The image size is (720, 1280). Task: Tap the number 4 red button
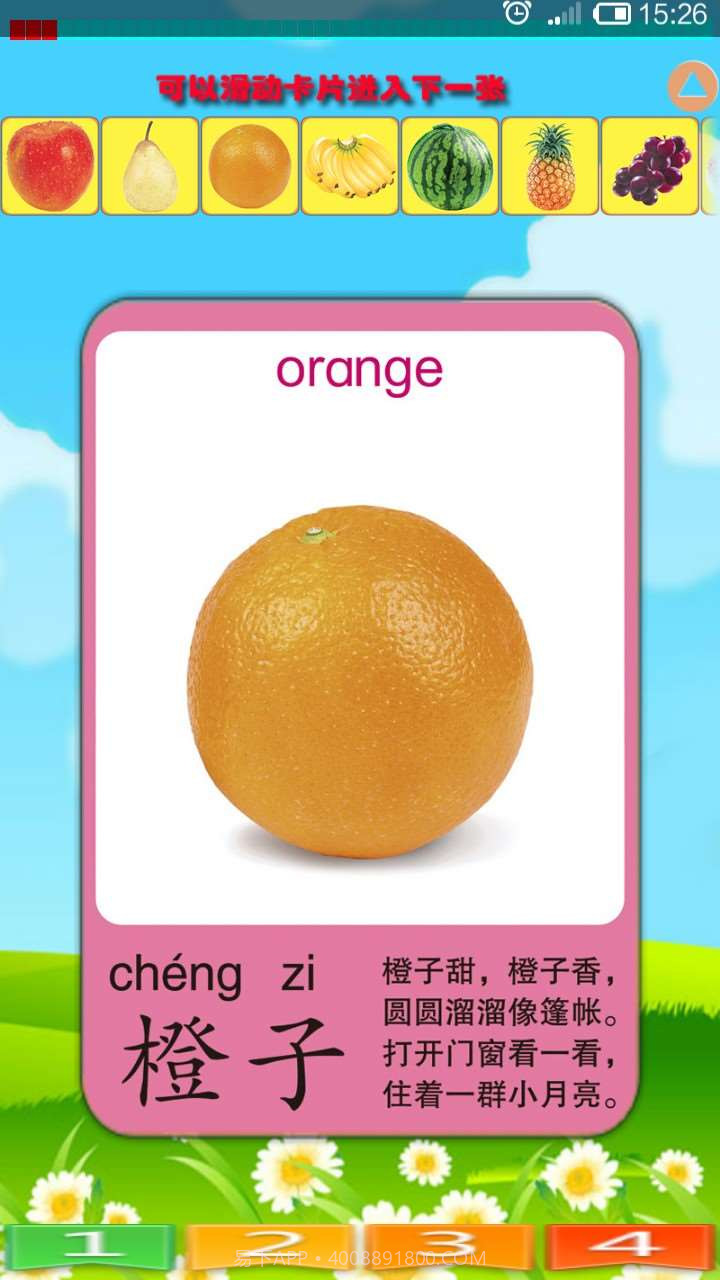coord(630,1240)
